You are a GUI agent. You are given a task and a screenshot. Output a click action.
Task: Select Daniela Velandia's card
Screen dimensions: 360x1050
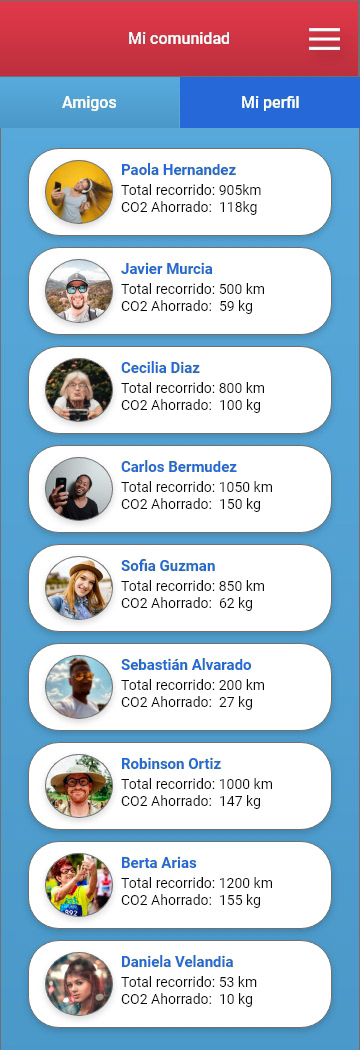pyautogui.click(x=180, y=984)
